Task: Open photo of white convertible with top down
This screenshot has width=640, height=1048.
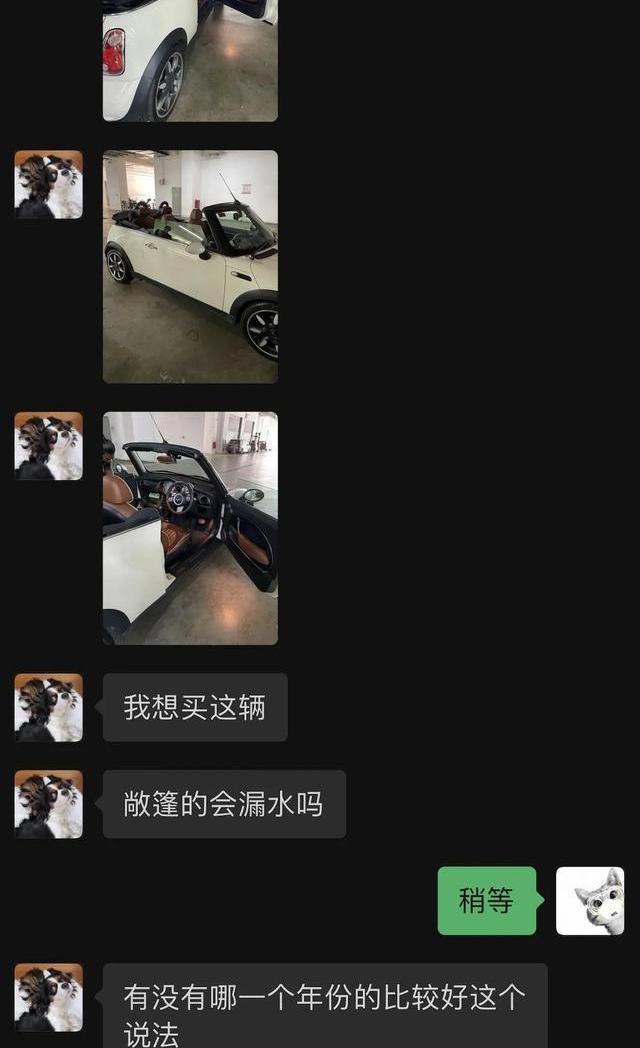Action: coord(190,266)
